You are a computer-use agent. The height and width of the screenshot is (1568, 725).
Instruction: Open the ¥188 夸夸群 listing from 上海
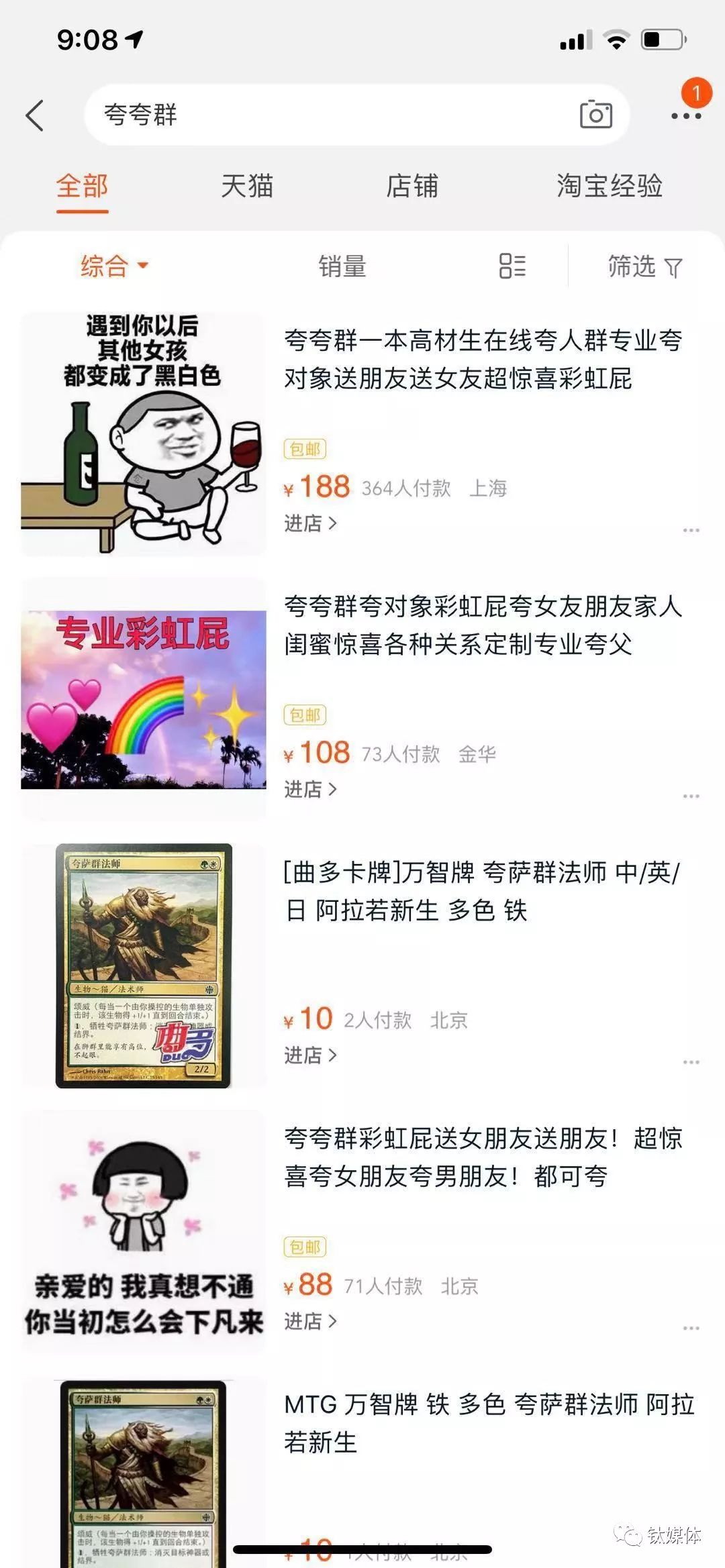[482, 360]
